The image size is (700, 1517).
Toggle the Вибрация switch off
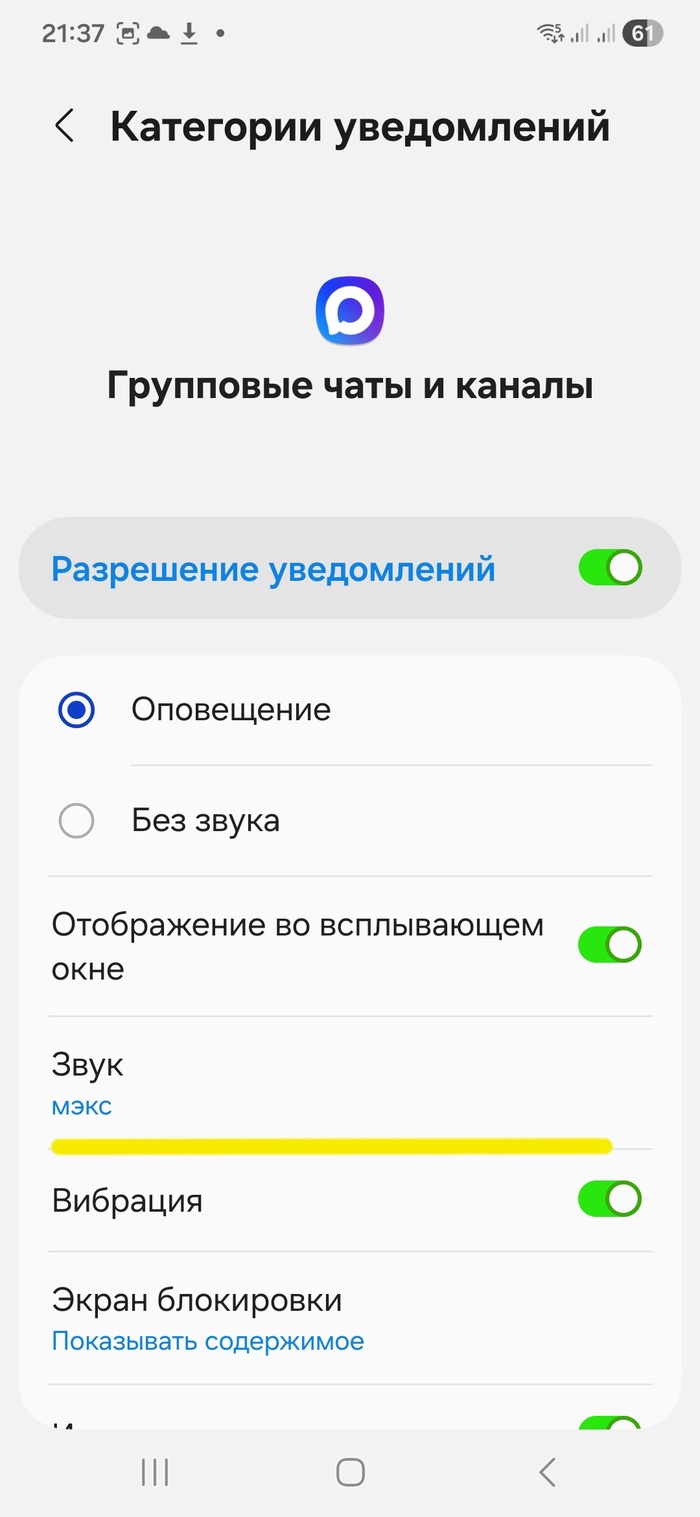pyautogui.click(x=609, y=1199)
